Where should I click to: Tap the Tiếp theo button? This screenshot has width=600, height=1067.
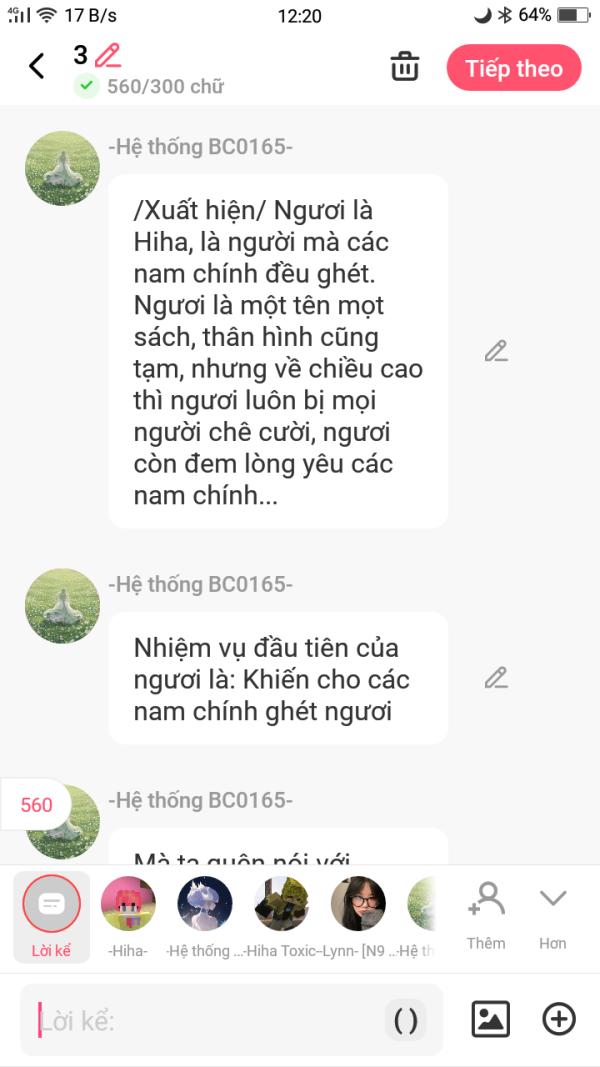[x=513, y=68]
